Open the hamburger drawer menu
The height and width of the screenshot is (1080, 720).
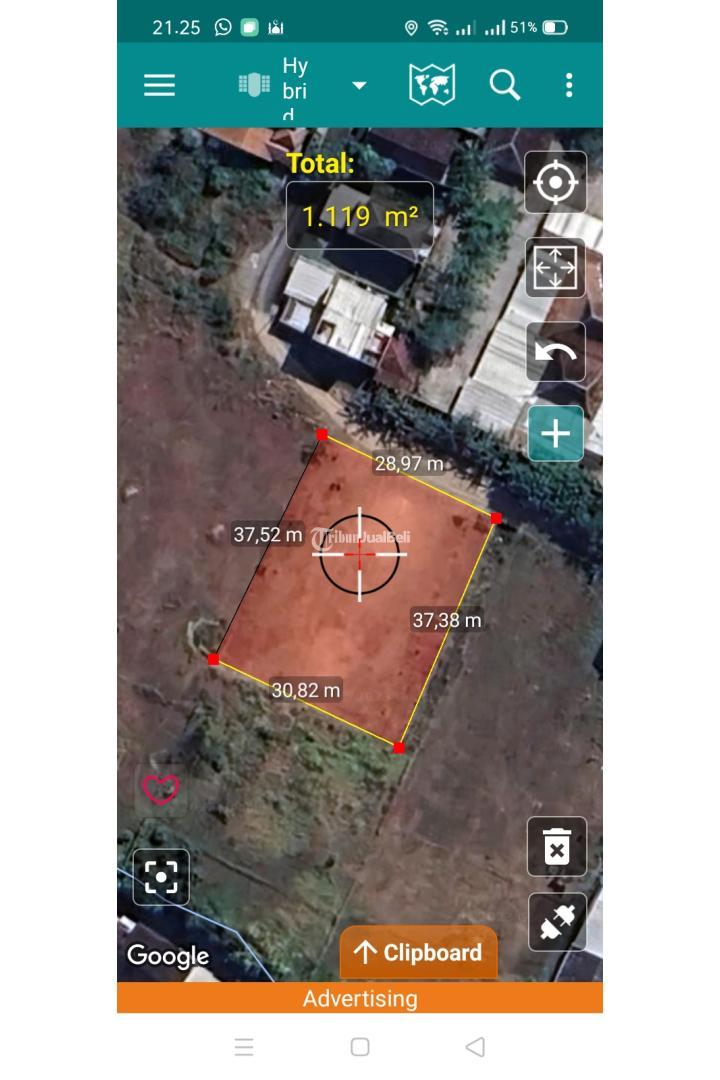(x=159, y=85)
